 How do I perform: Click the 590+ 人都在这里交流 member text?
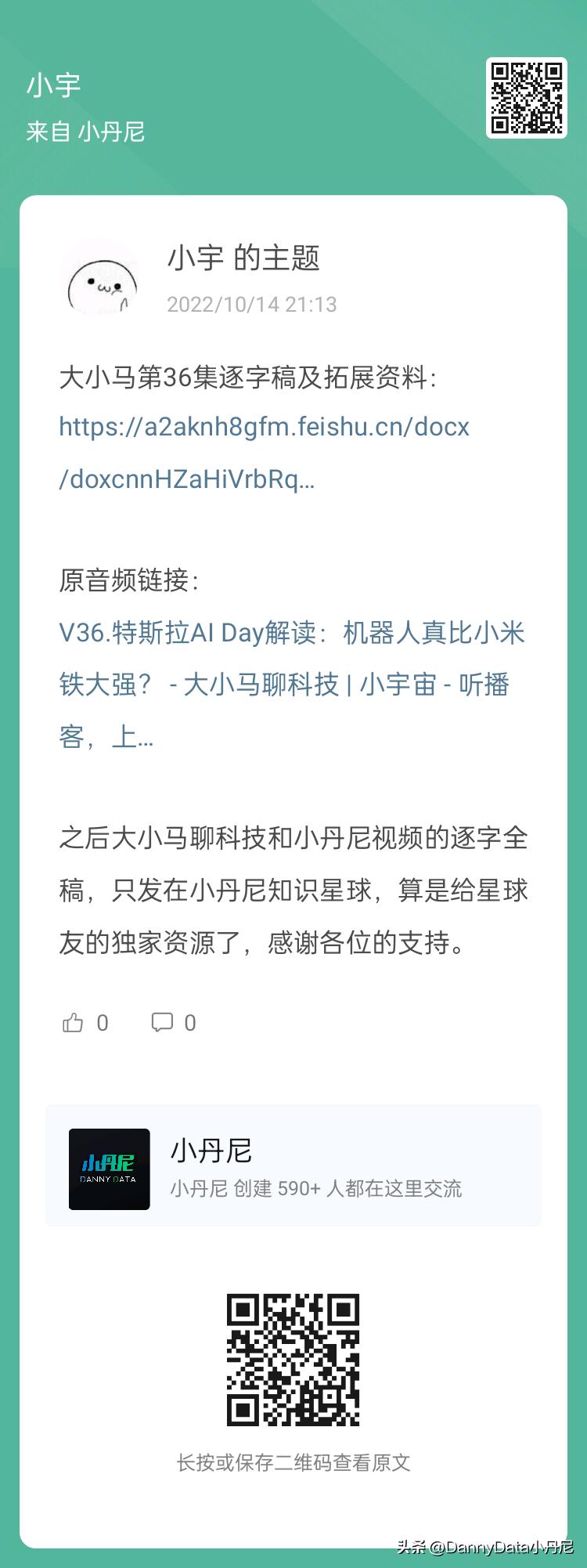[x=316, y=1189]
